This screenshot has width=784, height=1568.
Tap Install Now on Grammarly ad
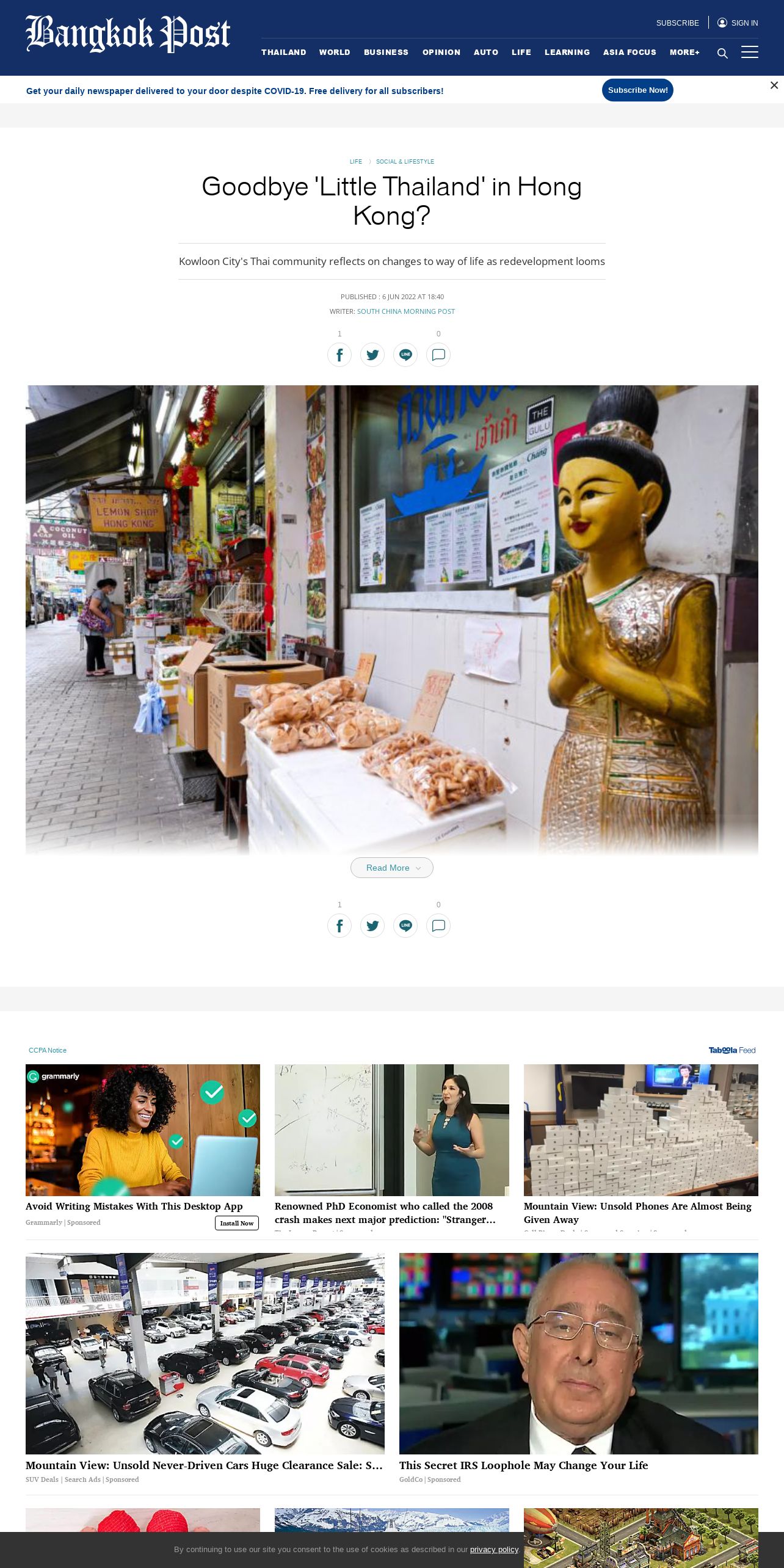pos(237,1223)
